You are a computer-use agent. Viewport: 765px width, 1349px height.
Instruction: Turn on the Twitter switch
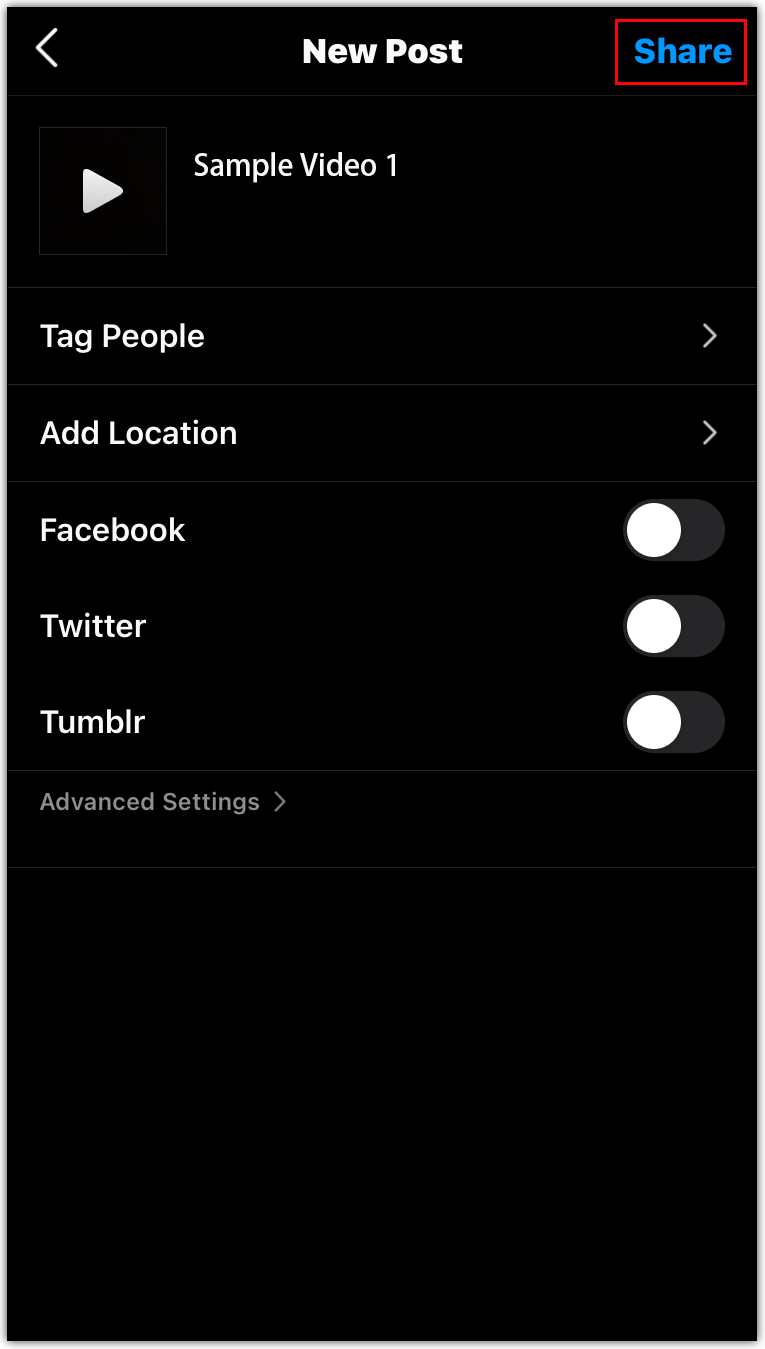pyautogui.click(x=673, y=627)
